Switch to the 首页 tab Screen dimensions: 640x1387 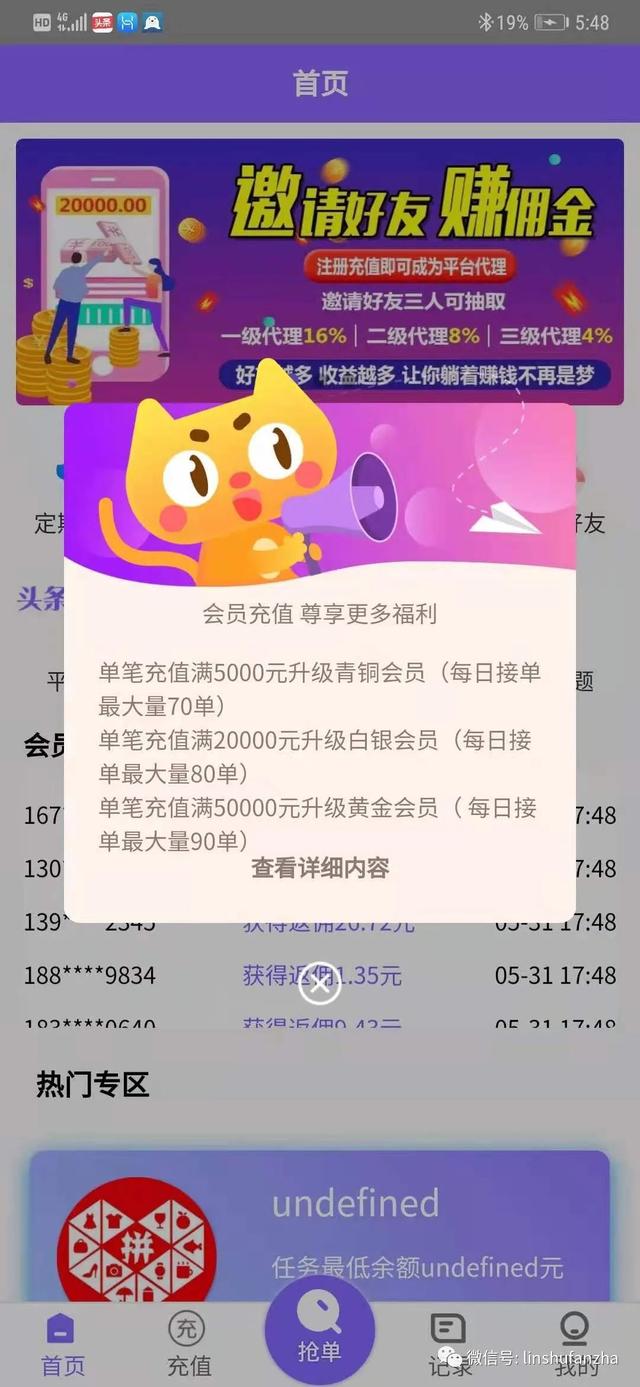(x=62, y=1345)
